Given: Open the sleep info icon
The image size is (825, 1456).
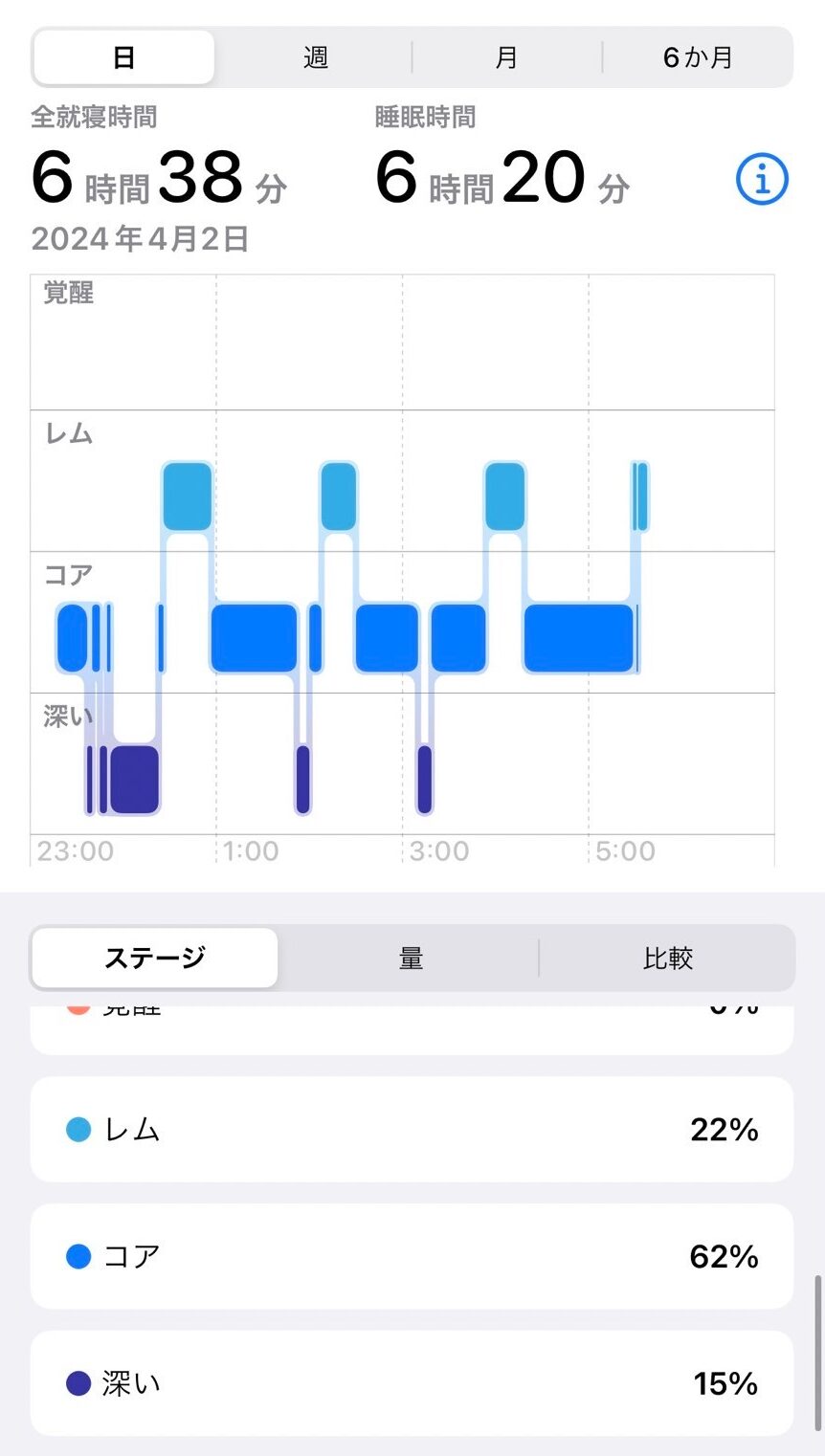Looking at the screenshot, I should (762, 180).
